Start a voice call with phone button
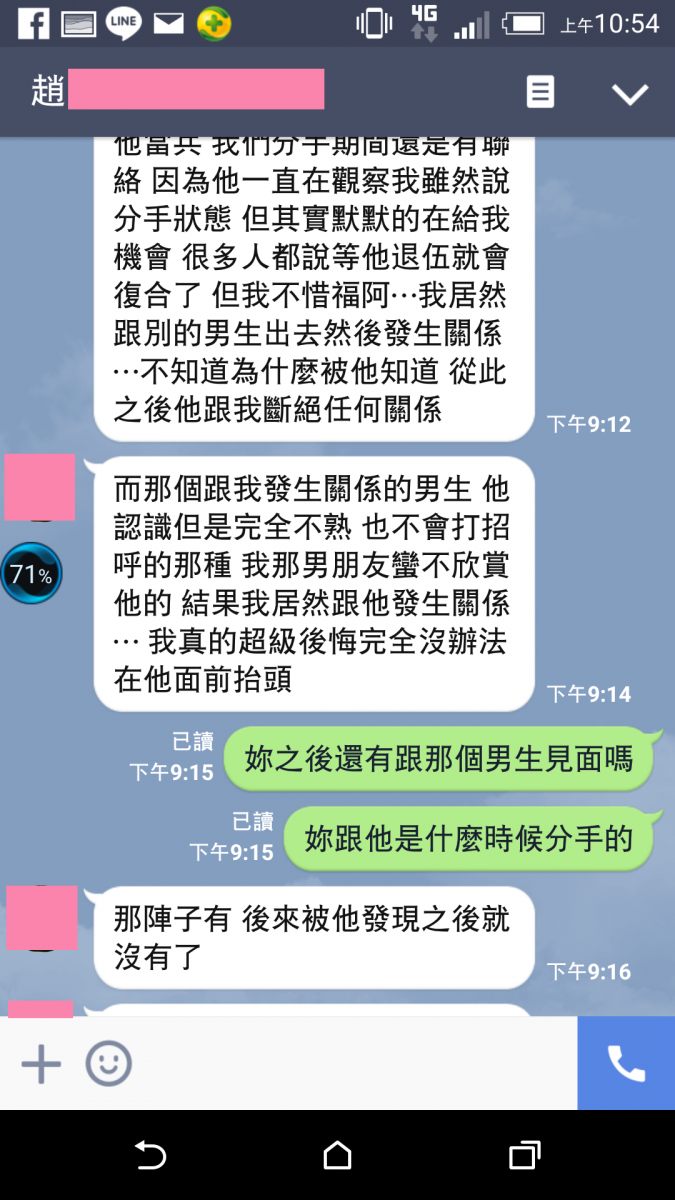The width and height of the screenshot is (675, 1200). (626, 1064)
